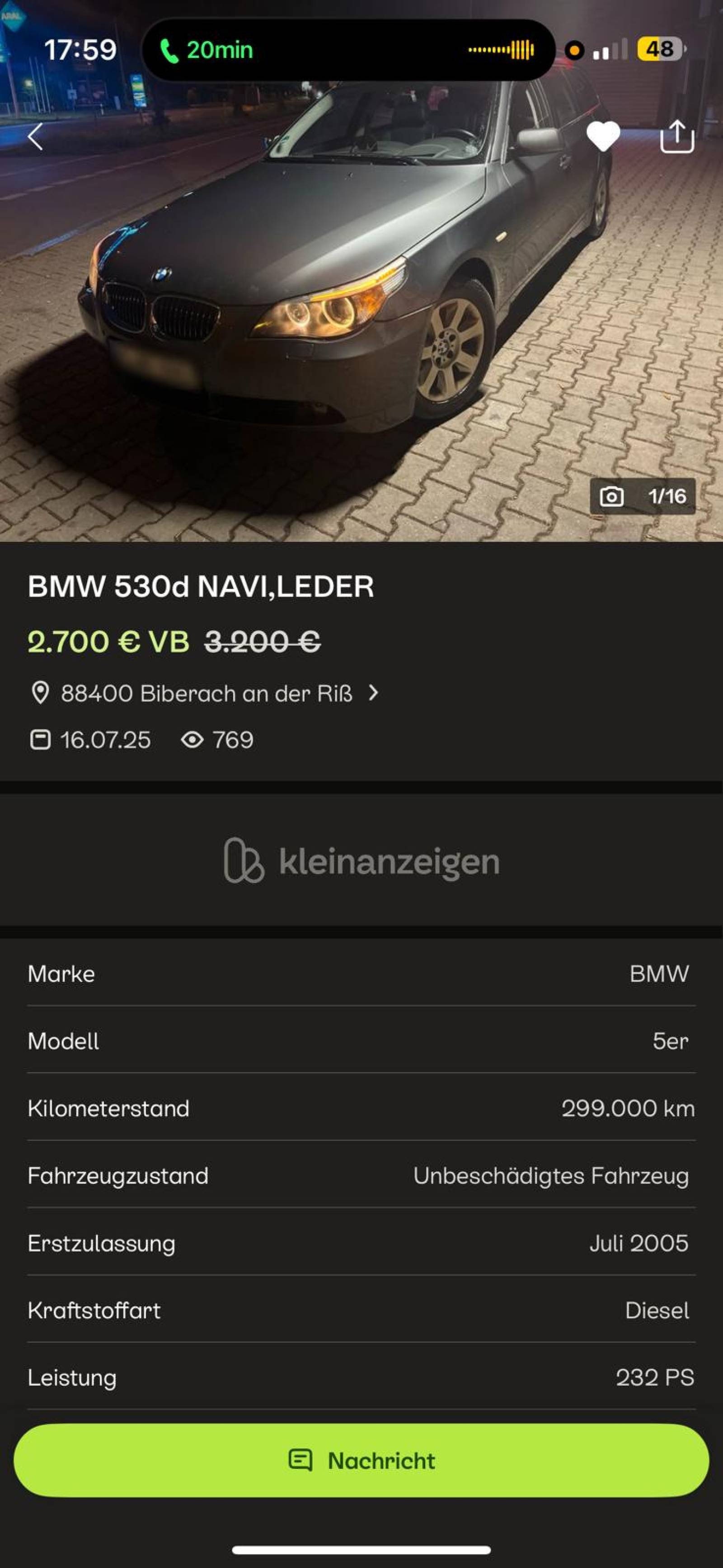Send a Nachricht to the seller
Screen dimensions: 723x1568
pos(361,1460)
